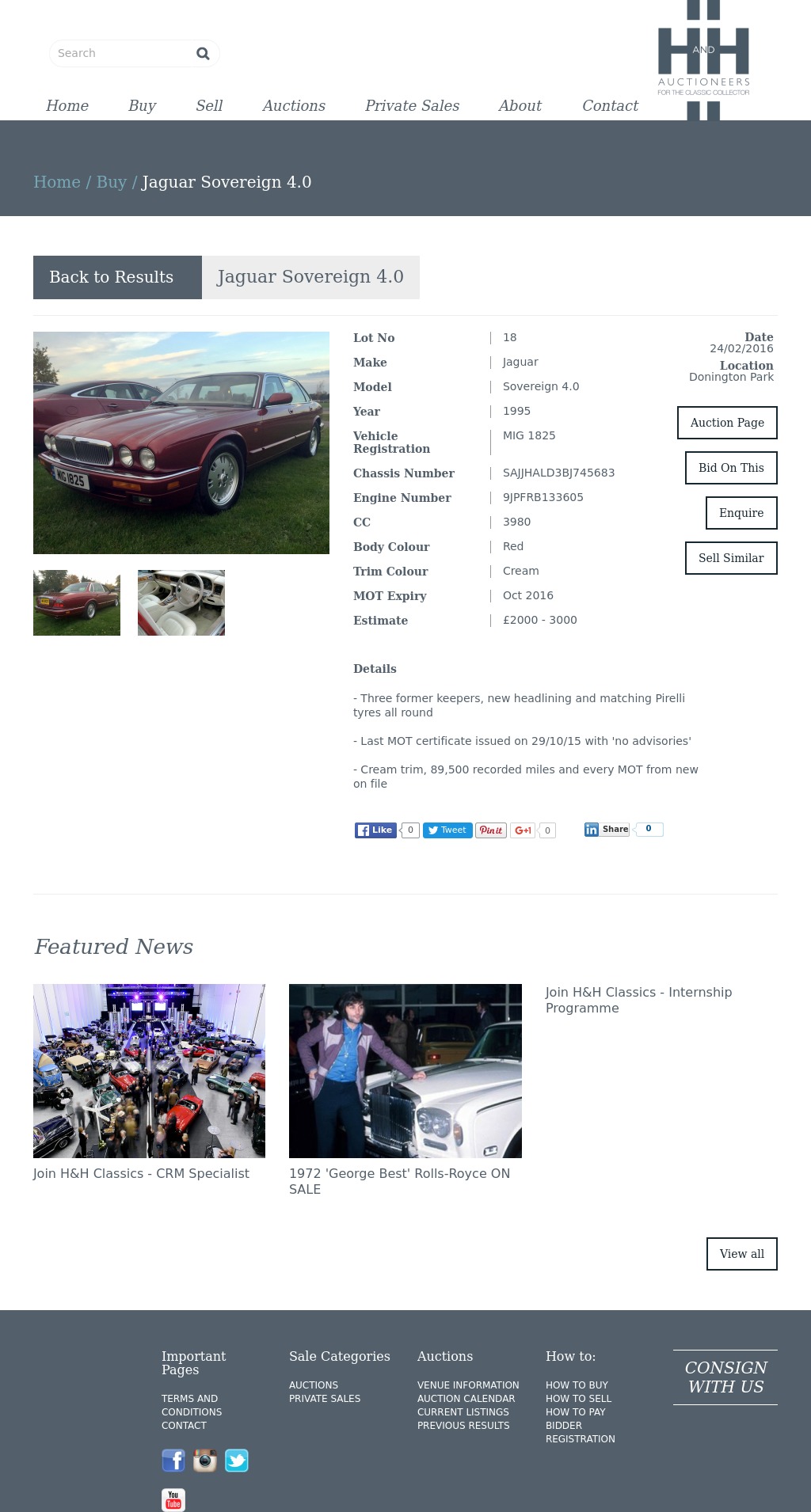This screenshot has height=1512, width=811.
Task: Like this lot on Facebook
Action: [375, 830]
